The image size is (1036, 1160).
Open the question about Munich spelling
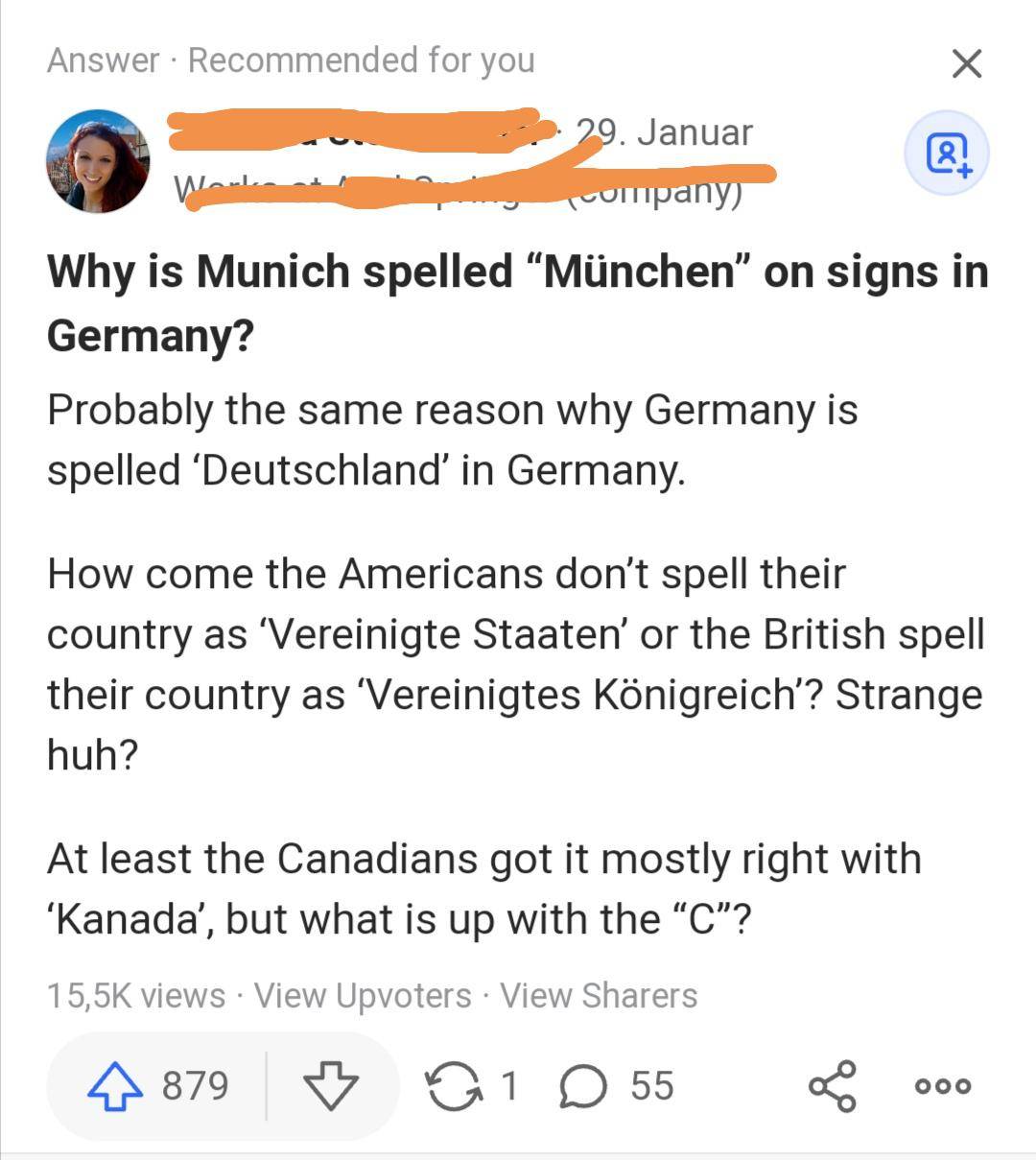tap(518, 302)
